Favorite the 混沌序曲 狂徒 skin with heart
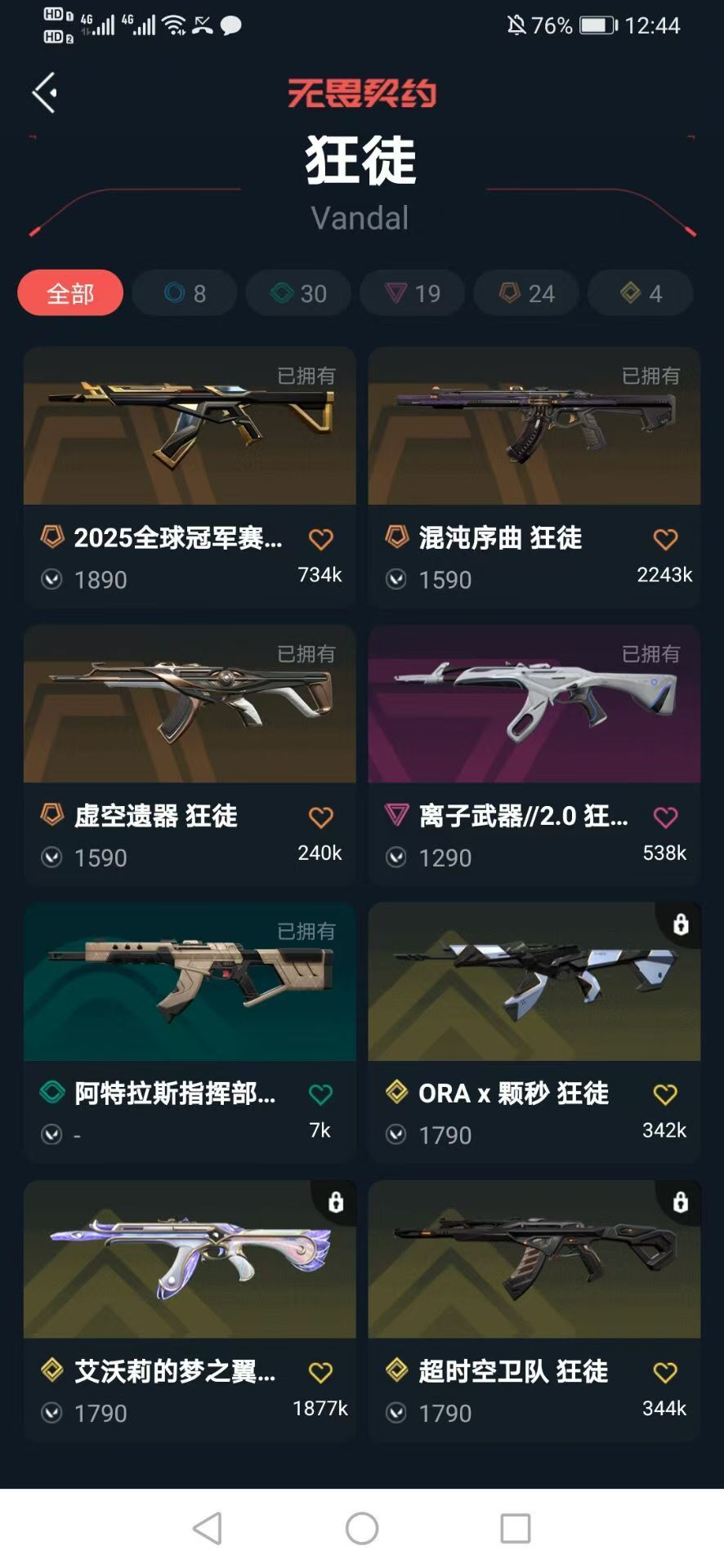This screenshot has width=724, height=1568. click(x=665, y=539)
